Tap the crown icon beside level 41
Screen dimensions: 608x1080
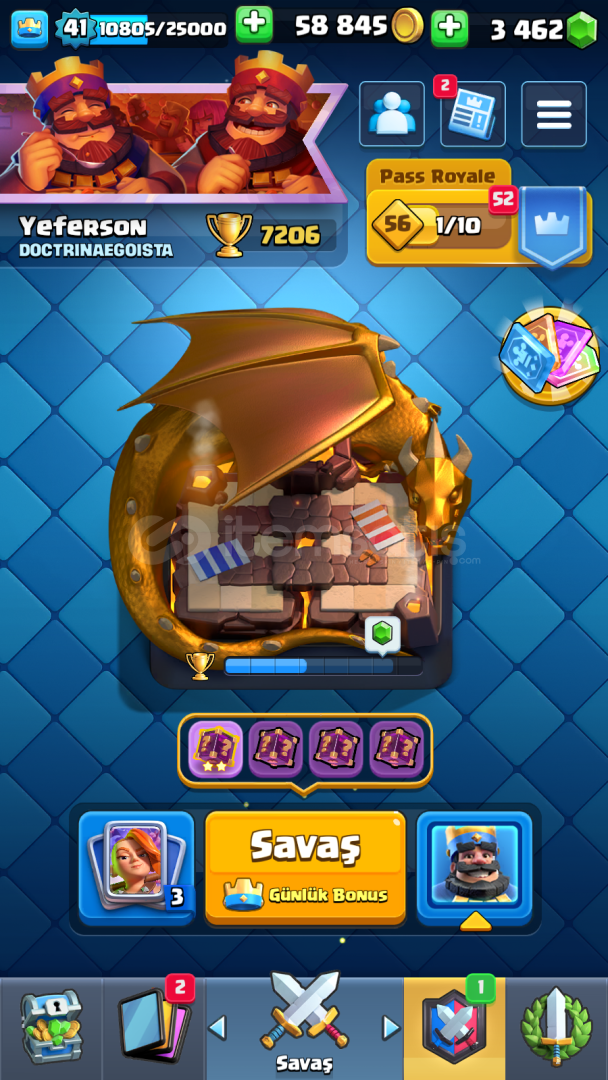tap(30, 29)
